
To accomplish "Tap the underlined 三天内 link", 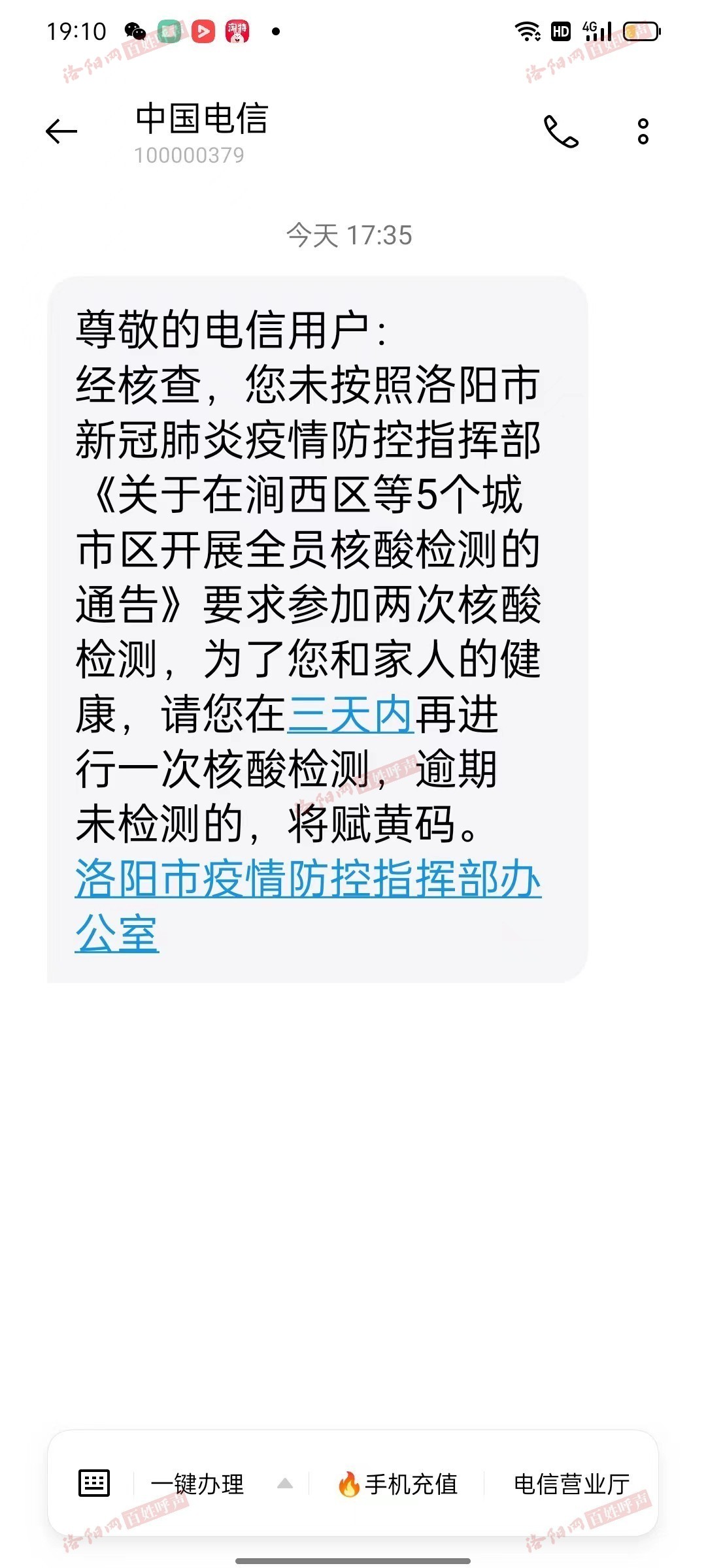I will coord(350,715).
